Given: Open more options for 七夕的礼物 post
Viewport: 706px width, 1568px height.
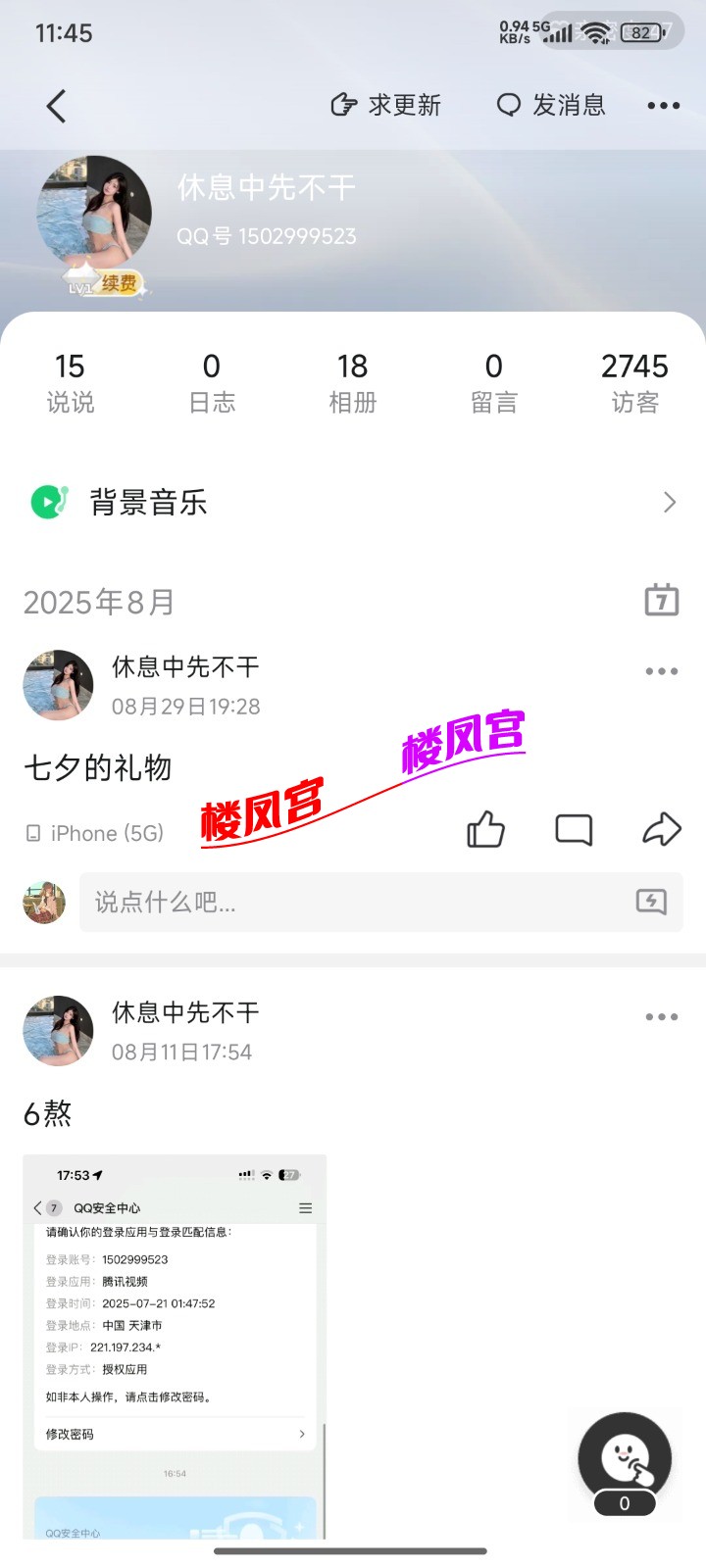Looking at the screenshot, I should tap(662, 671).
